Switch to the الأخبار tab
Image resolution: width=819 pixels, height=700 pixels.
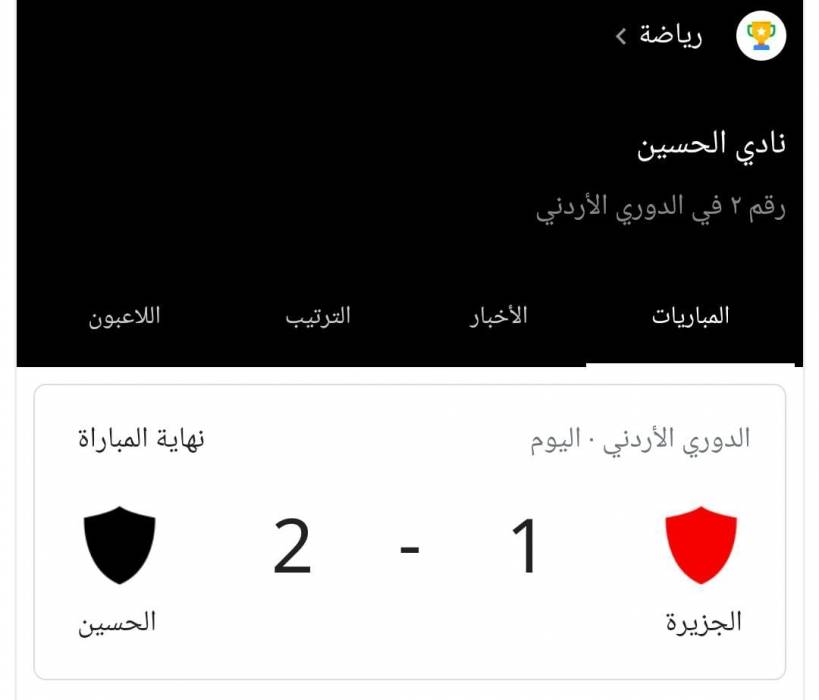[499, 317]
